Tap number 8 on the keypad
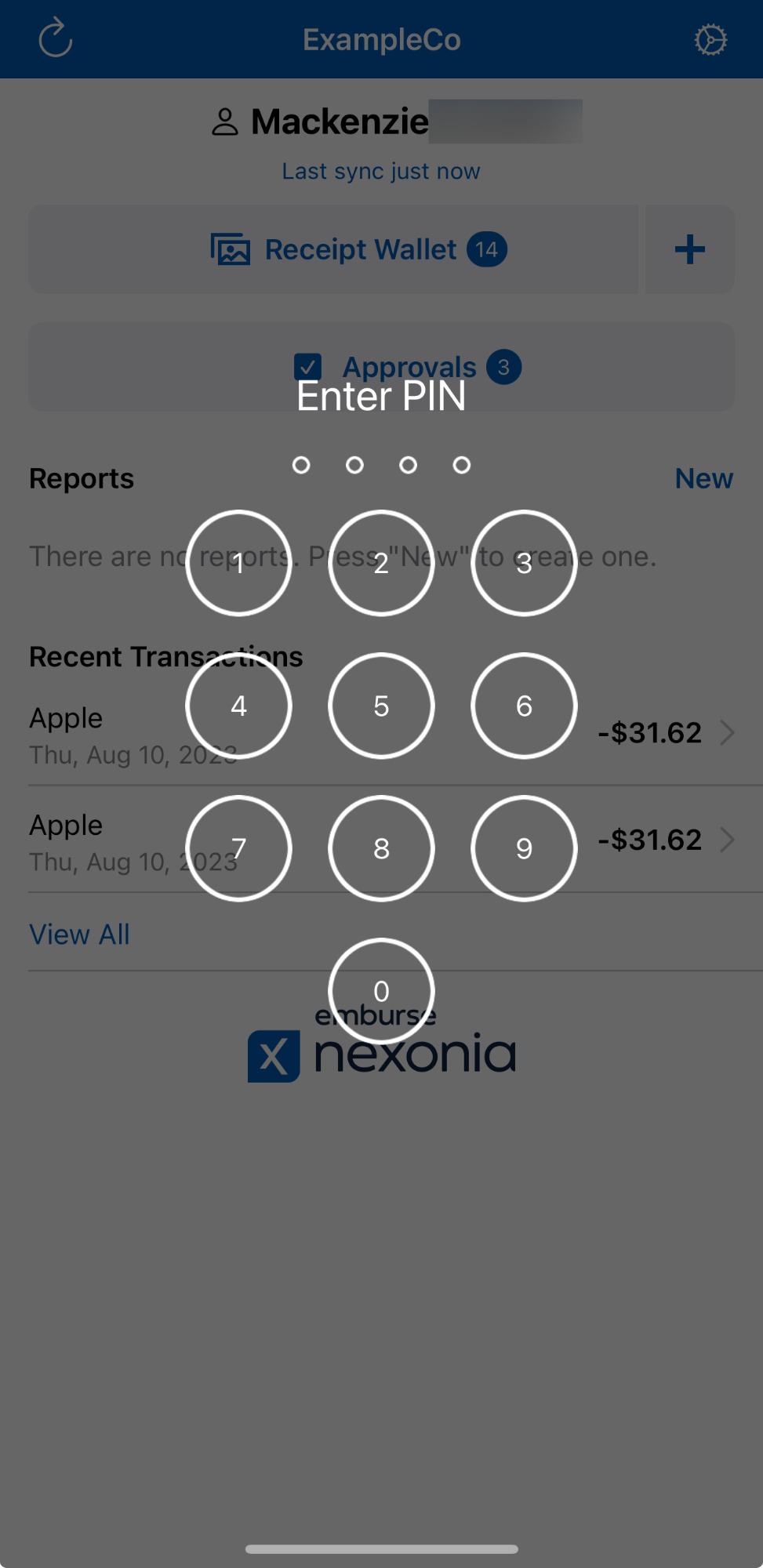The image size is (763, 1568). pyautogui.click(x=381, y=848)
